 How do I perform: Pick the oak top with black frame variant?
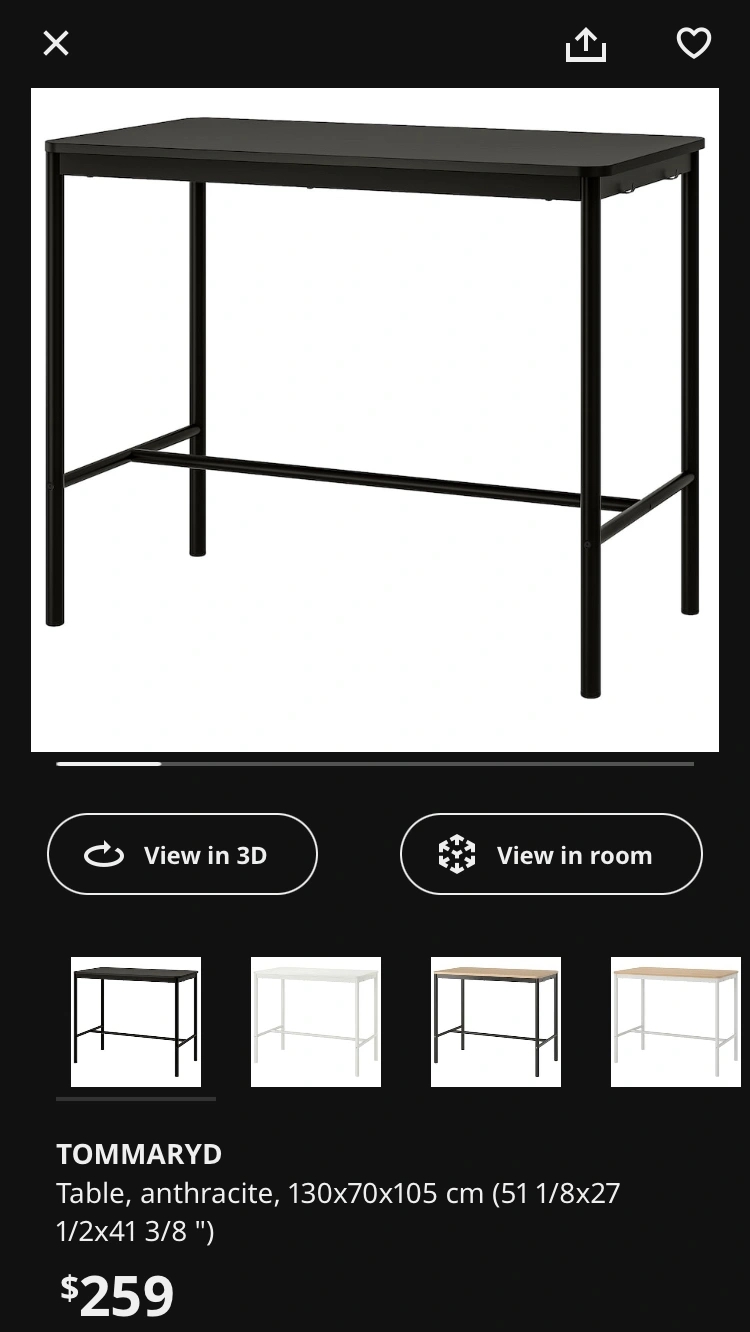[x=496, y=1021]
